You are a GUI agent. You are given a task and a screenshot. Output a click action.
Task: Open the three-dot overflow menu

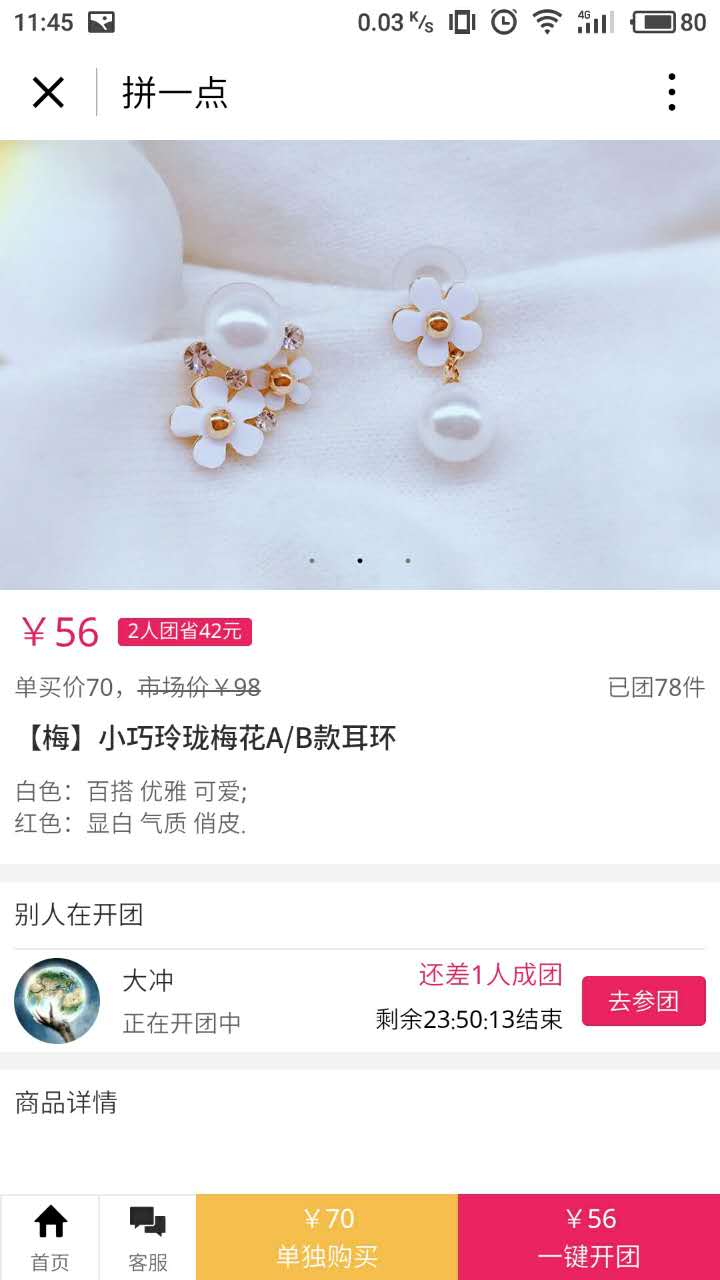671,92
